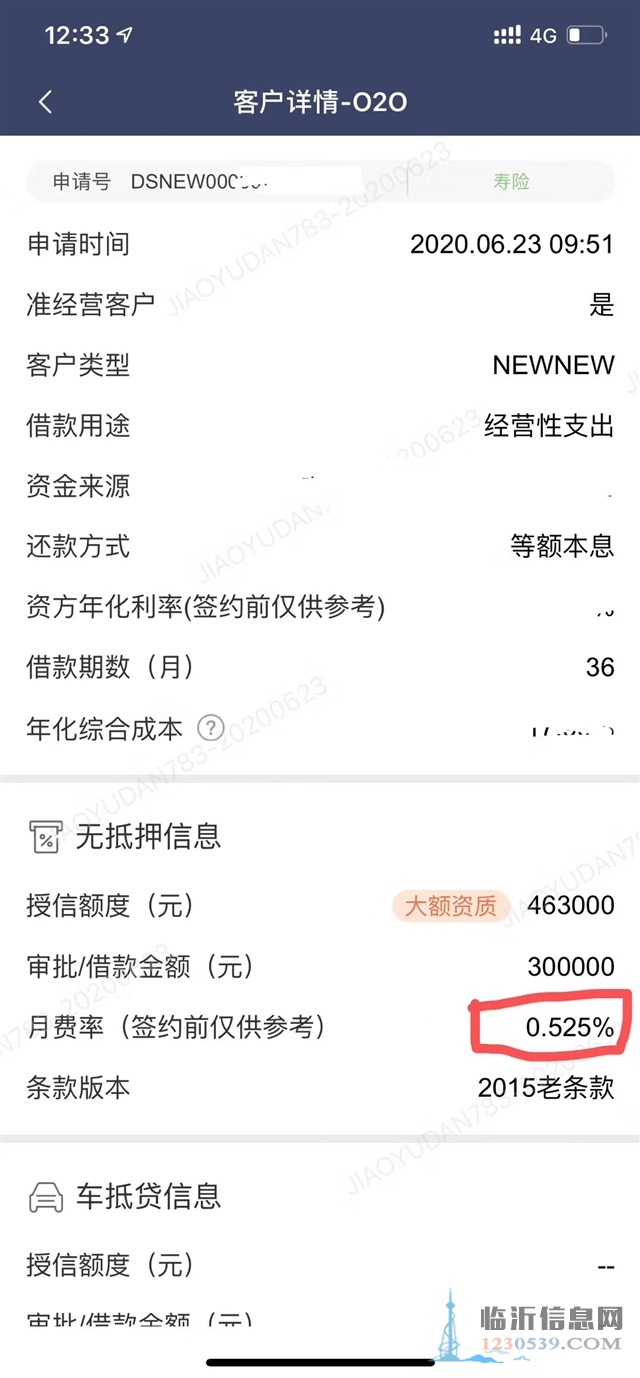Open the help icon beside 年化综合成本
This screenshot has height=1378, width=640.
click(210, 728)
